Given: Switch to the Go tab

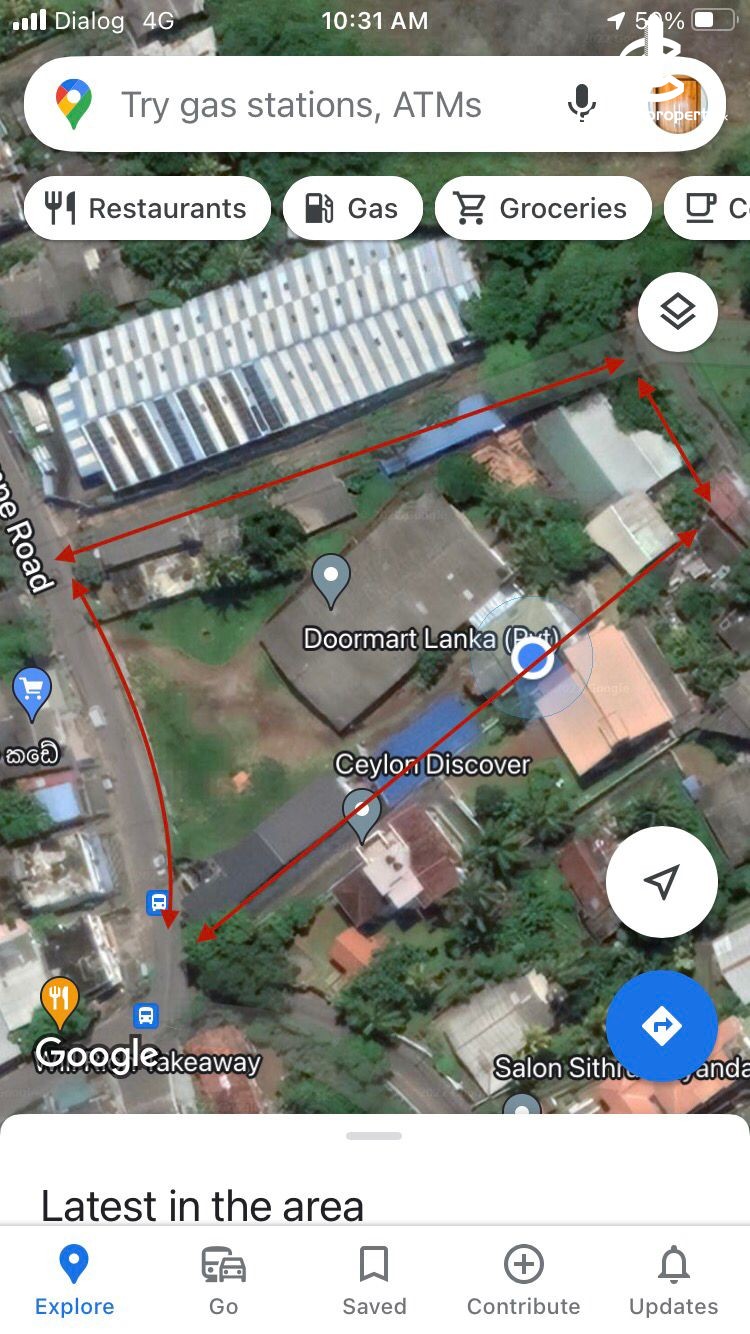Looking at the screenshot, I should [x=224, y=1280].
